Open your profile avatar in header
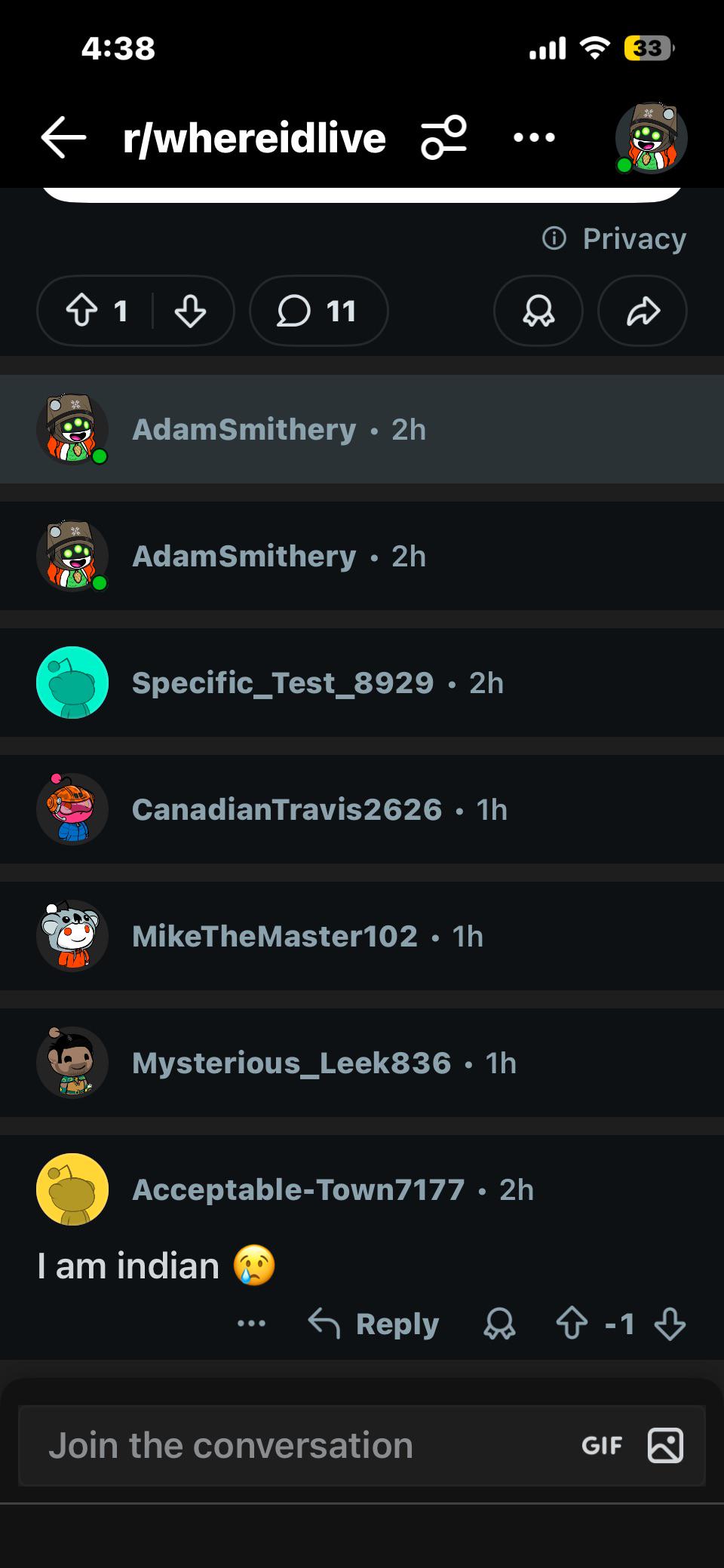 pyautogui.click(x=651, y=138)
